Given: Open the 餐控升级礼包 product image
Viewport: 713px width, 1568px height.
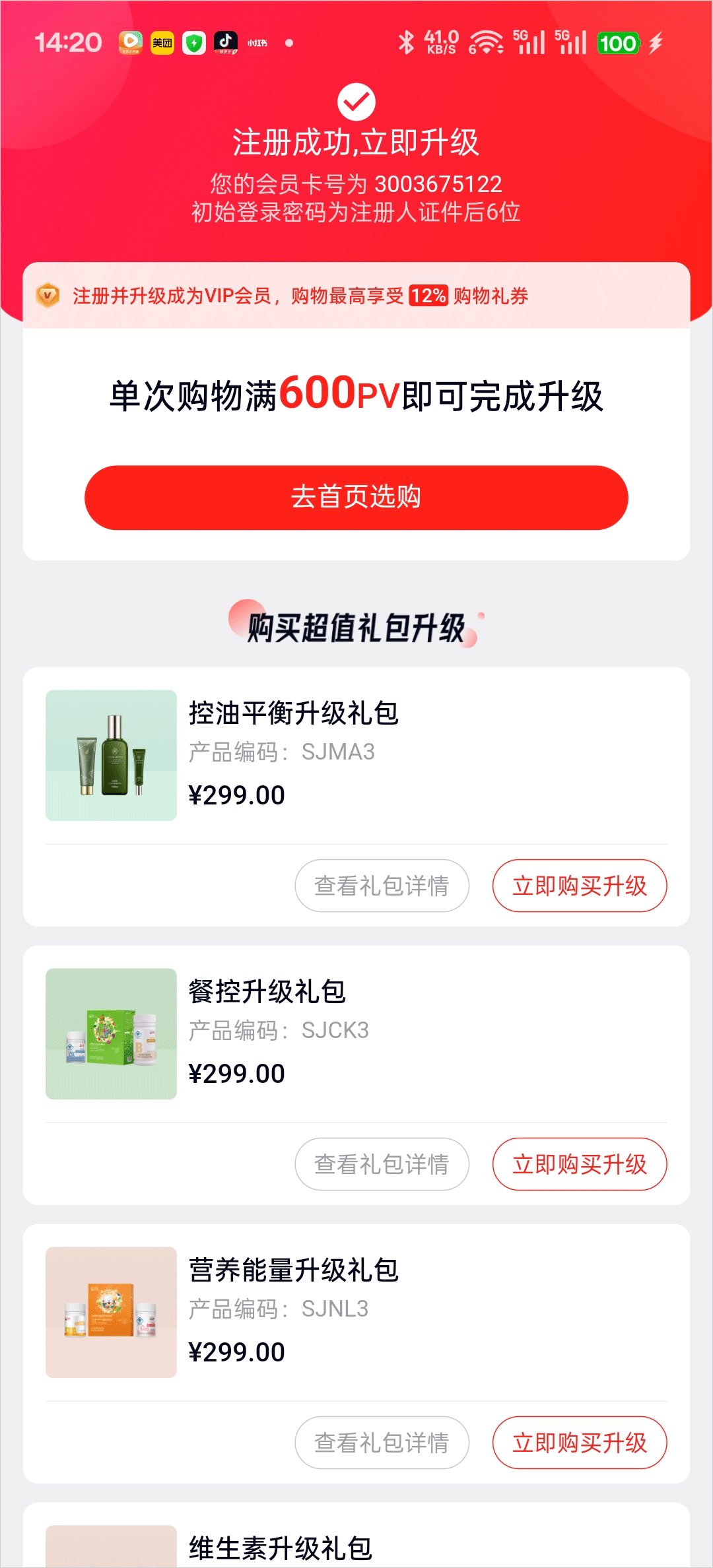Looking at the screenshot, I should 111,1034.
